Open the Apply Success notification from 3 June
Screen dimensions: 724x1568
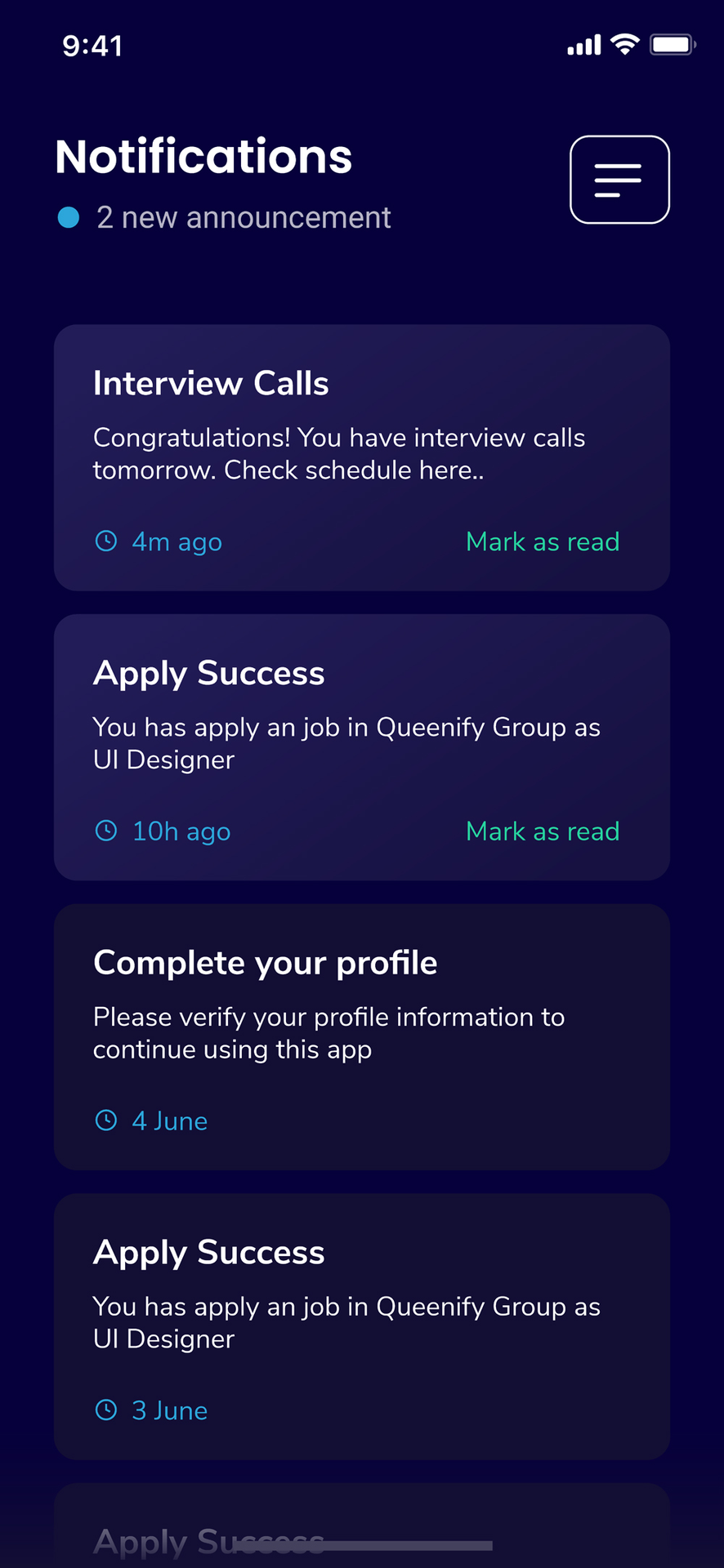(362, 1326)
